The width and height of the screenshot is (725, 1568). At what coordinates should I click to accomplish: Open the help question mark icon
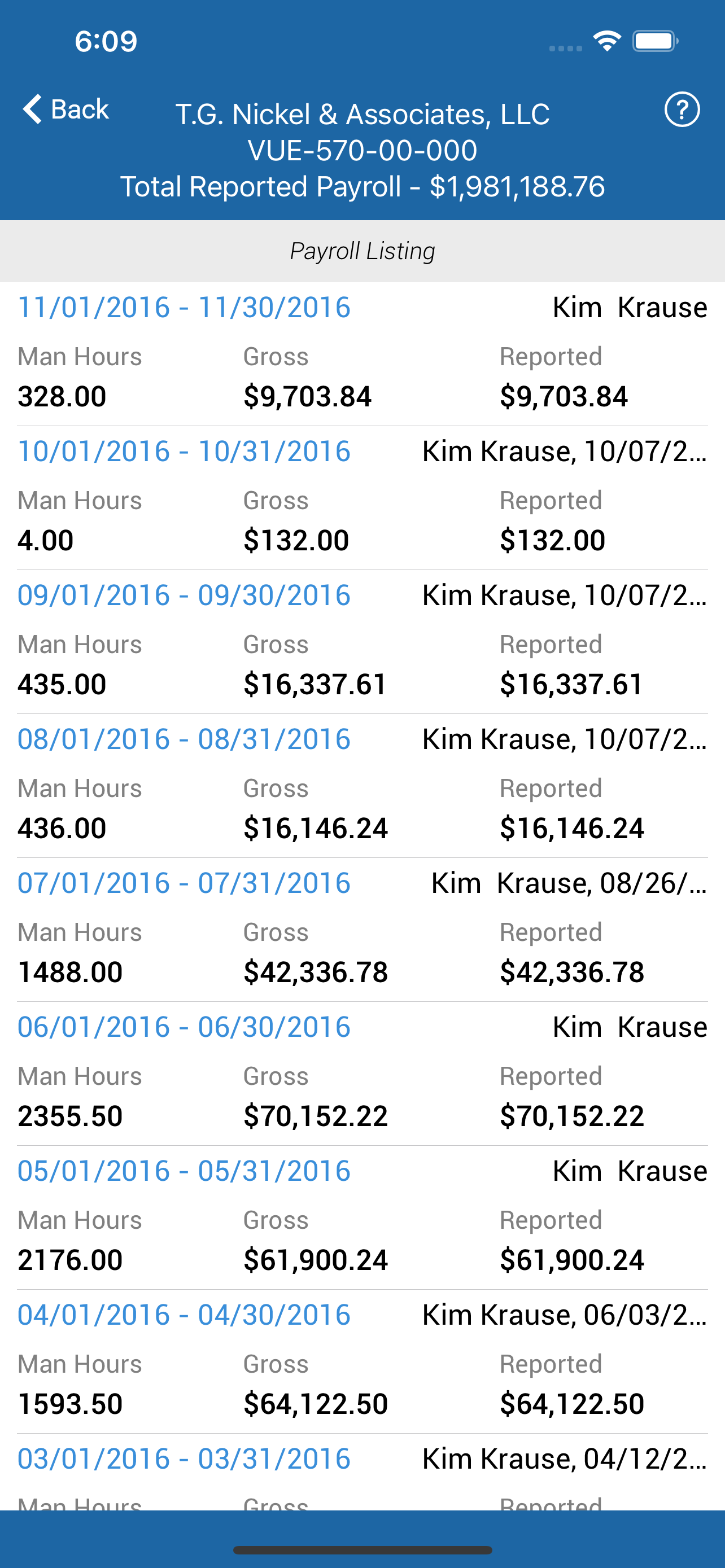[682, 110]
